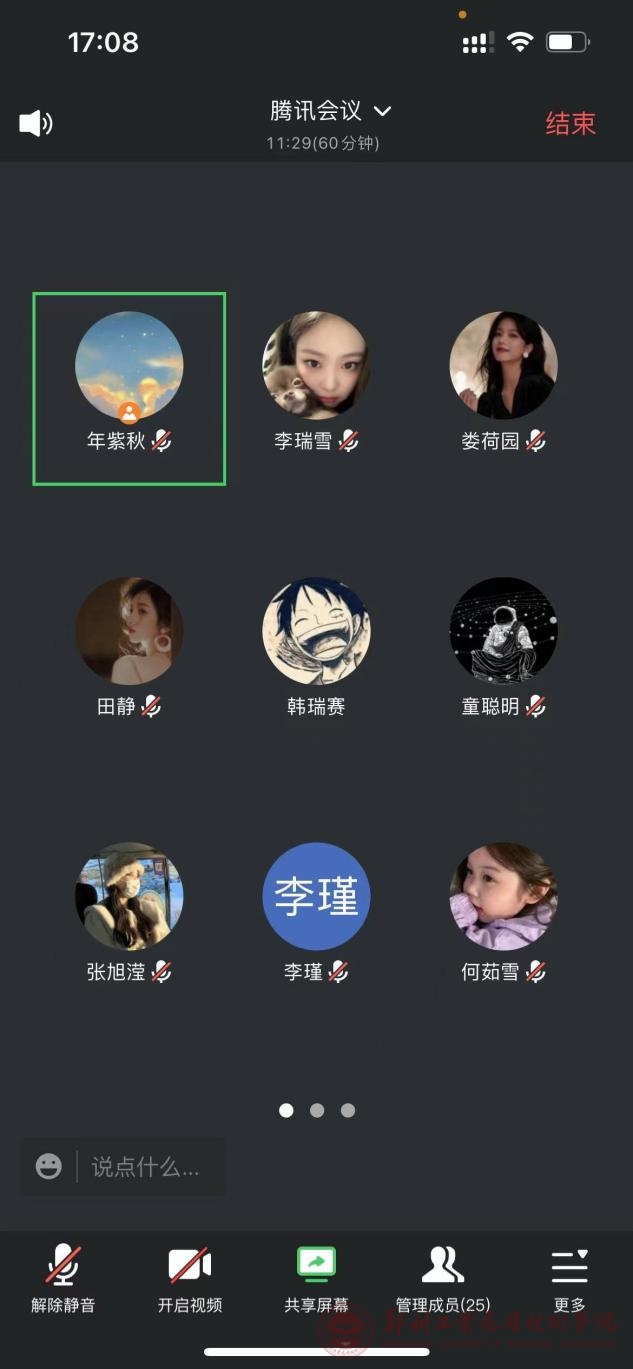Unmute microphone with 解除静音
The width and height of the screenshot is (633, 1369).
pos(63,1278)
